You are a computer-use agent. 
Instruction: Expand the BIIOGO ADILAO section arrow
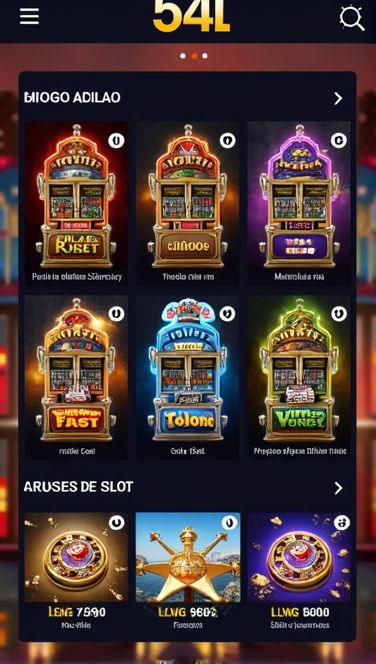click(x=338, y=99)
